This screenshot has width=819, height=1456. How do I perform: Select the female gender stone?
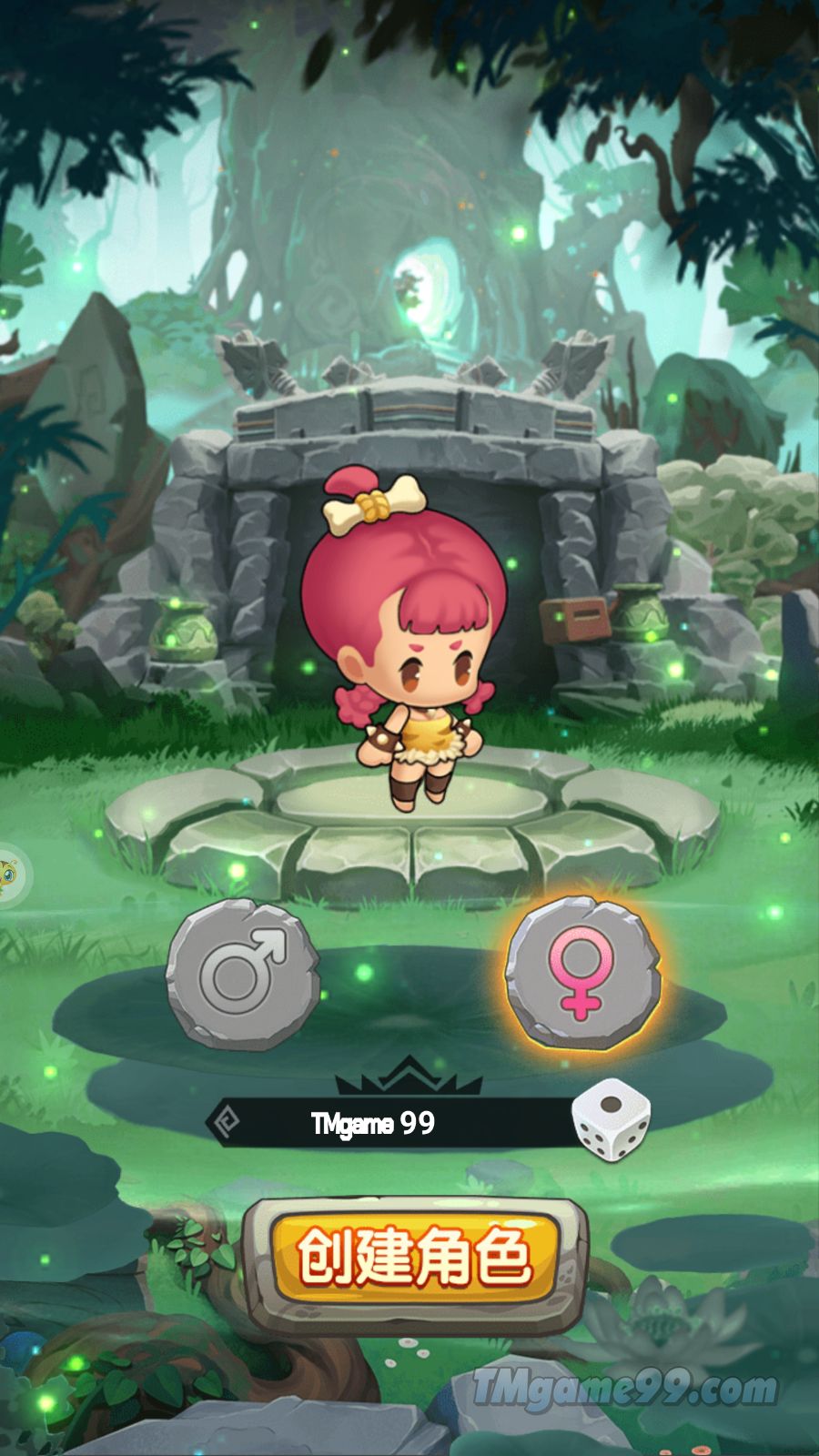tap(582, 972)
